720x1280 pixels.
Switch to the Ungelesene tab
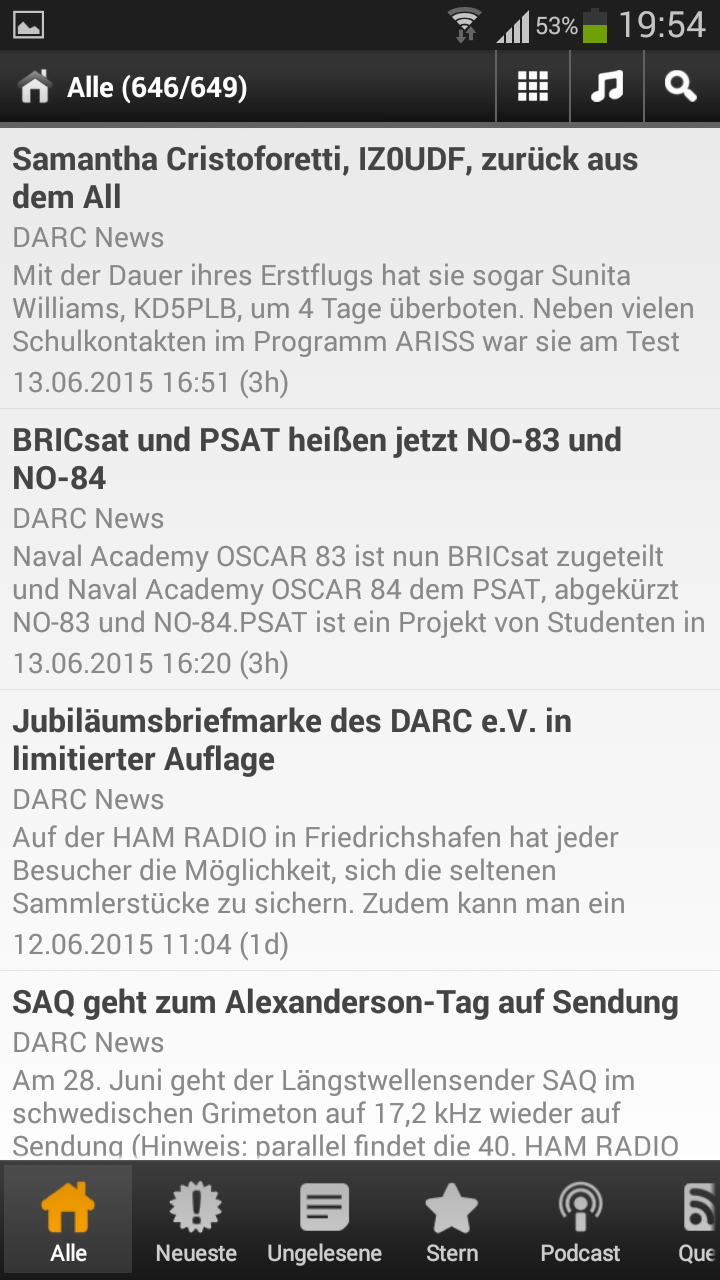coord(324,1220)
